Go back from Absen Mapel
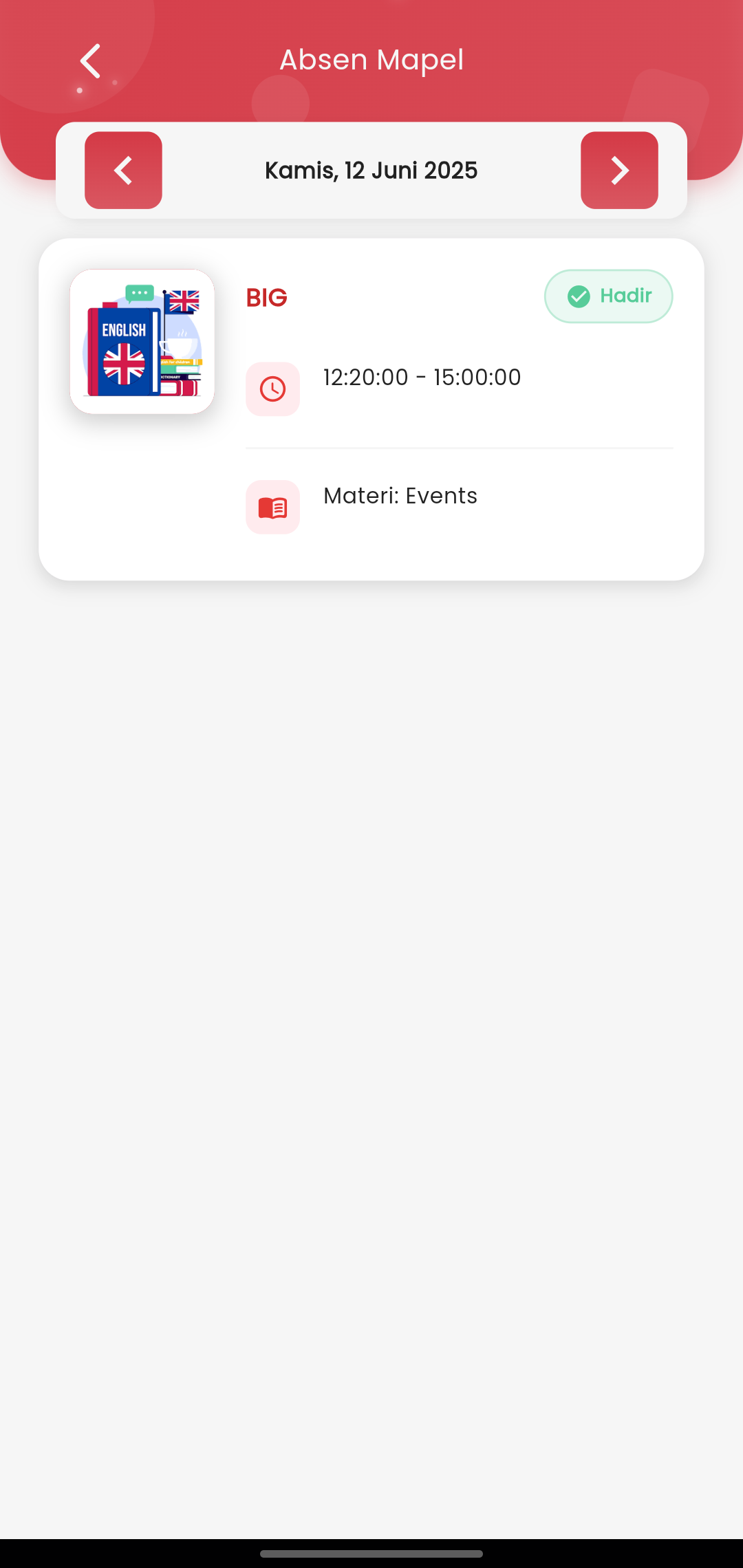 [91, 61]
